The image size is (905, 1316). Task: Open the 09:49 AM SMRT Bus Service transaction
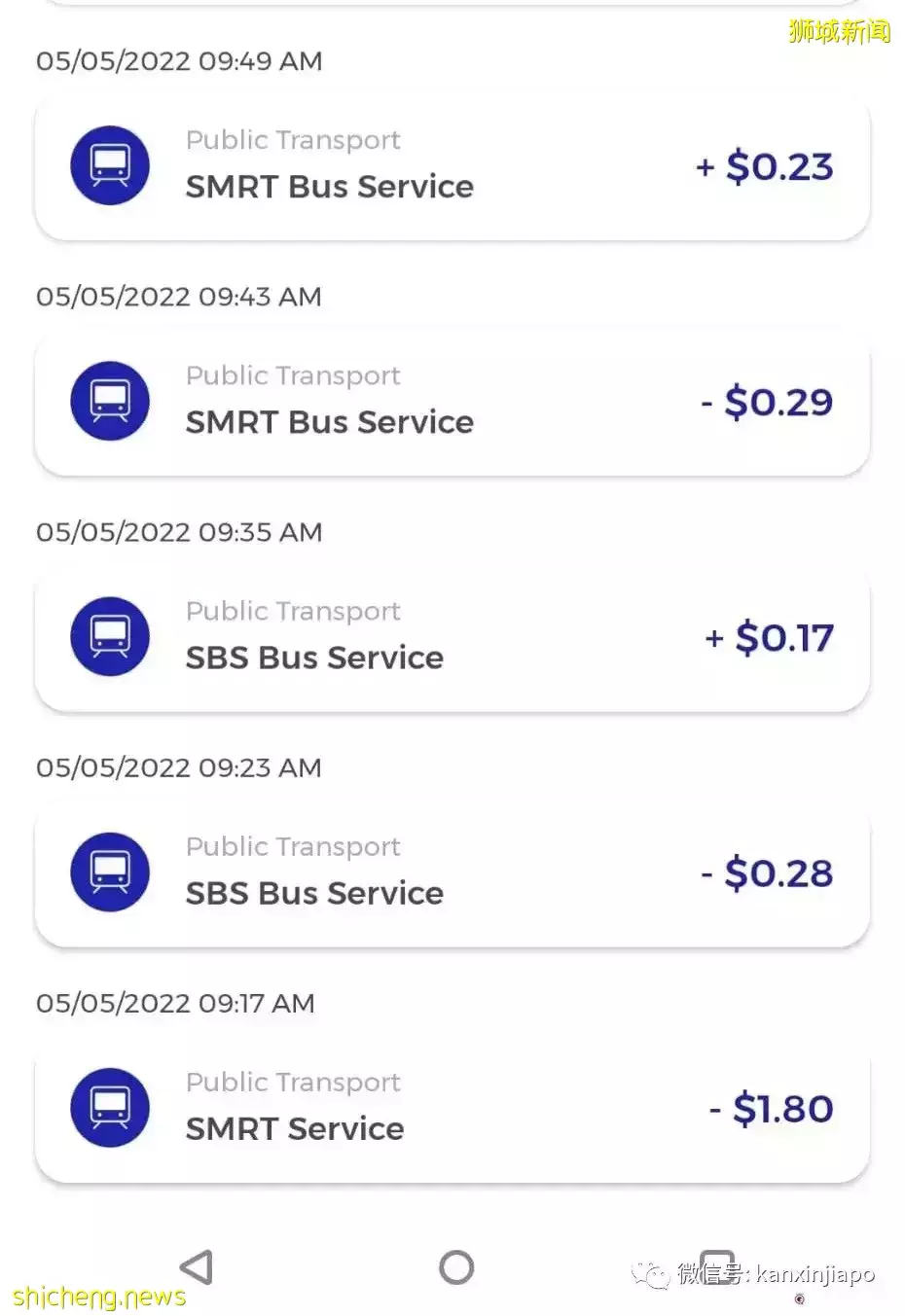point(452,165)
